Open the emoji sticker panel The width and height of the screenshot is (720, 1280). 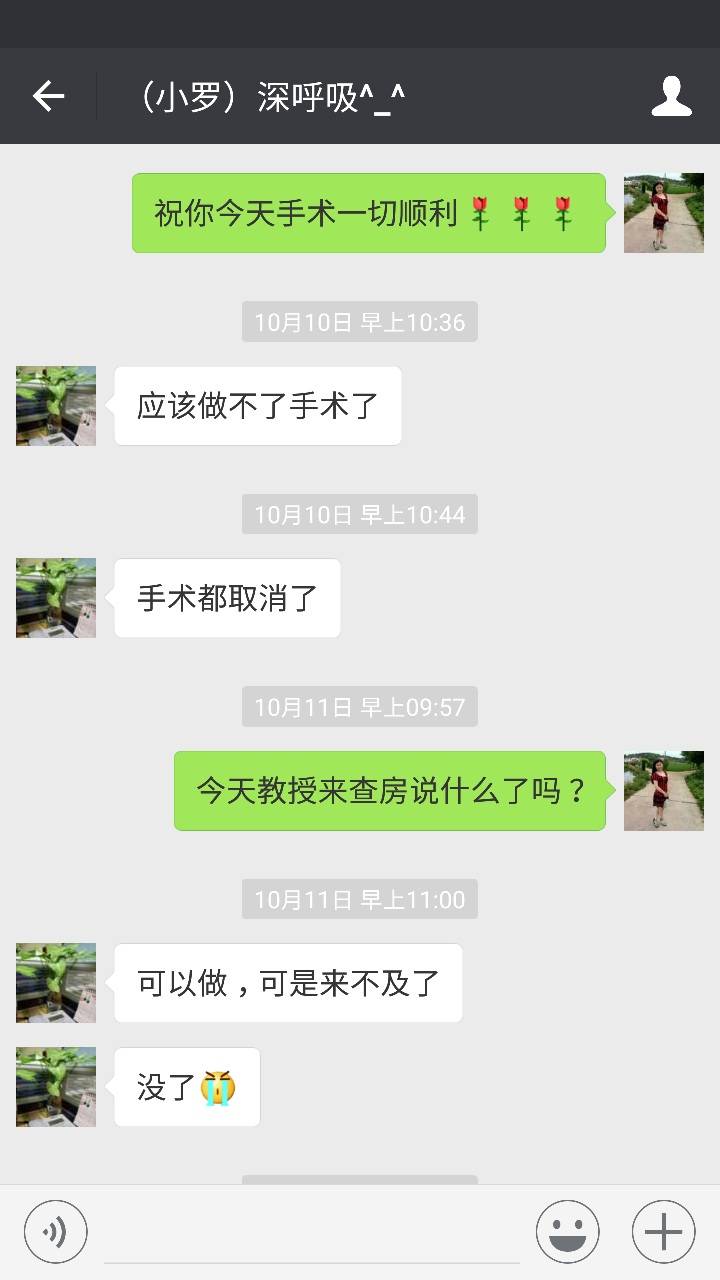point(567,1231)
